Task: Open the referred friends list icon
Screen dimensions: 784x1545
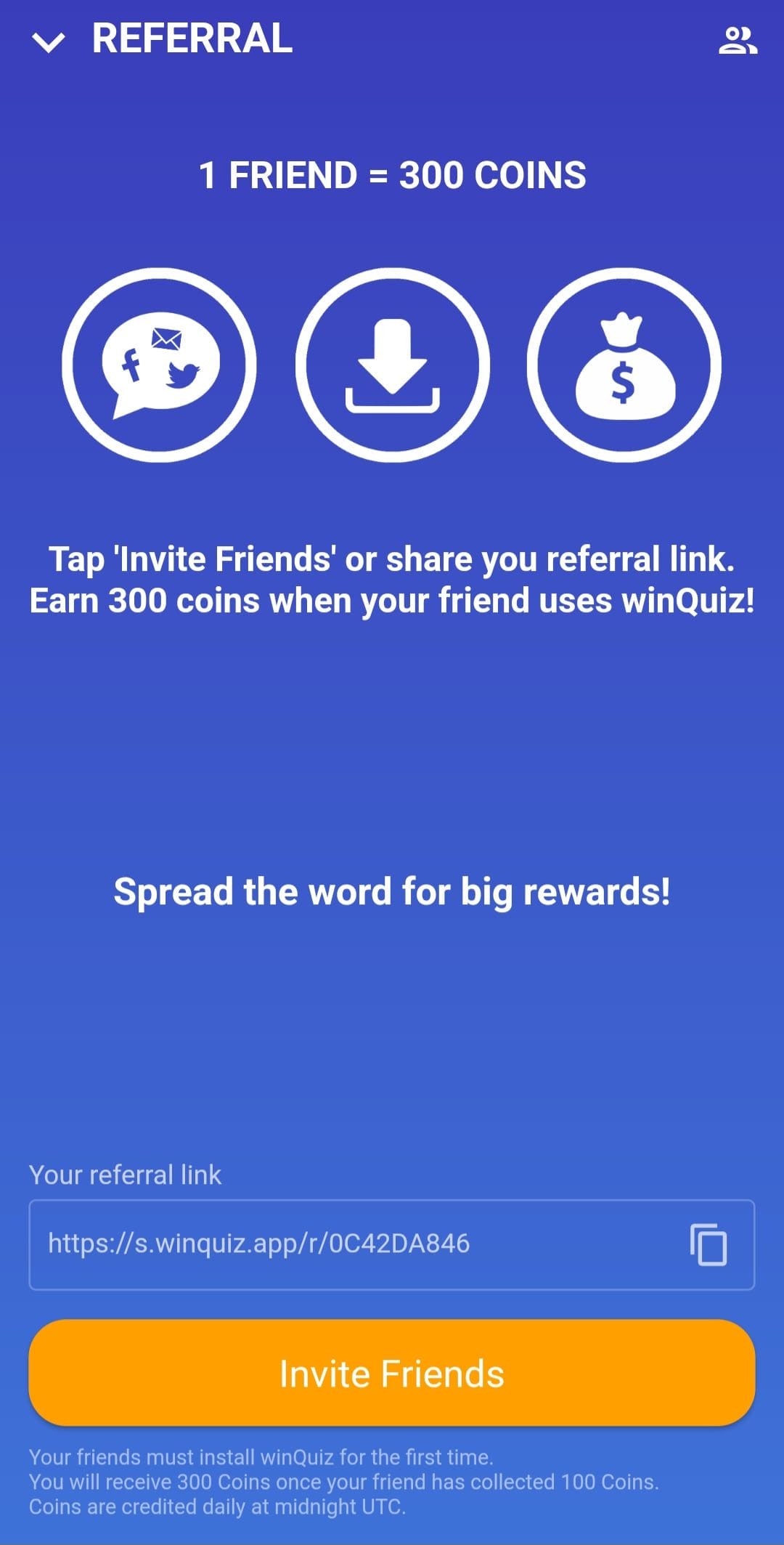Action: [738, 41]
